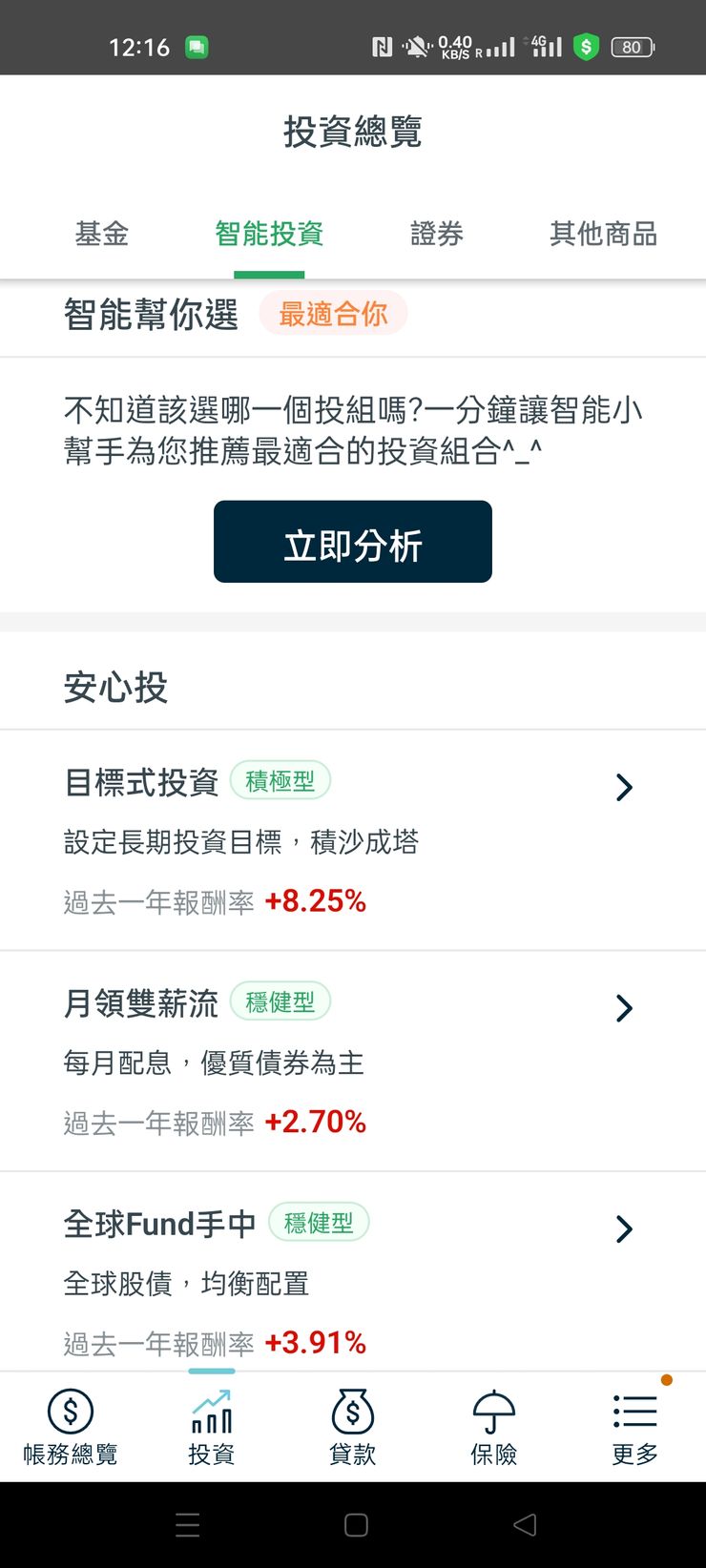
Task: Expand the 全球Fund手中 investment details
Action: [624, 1229]
